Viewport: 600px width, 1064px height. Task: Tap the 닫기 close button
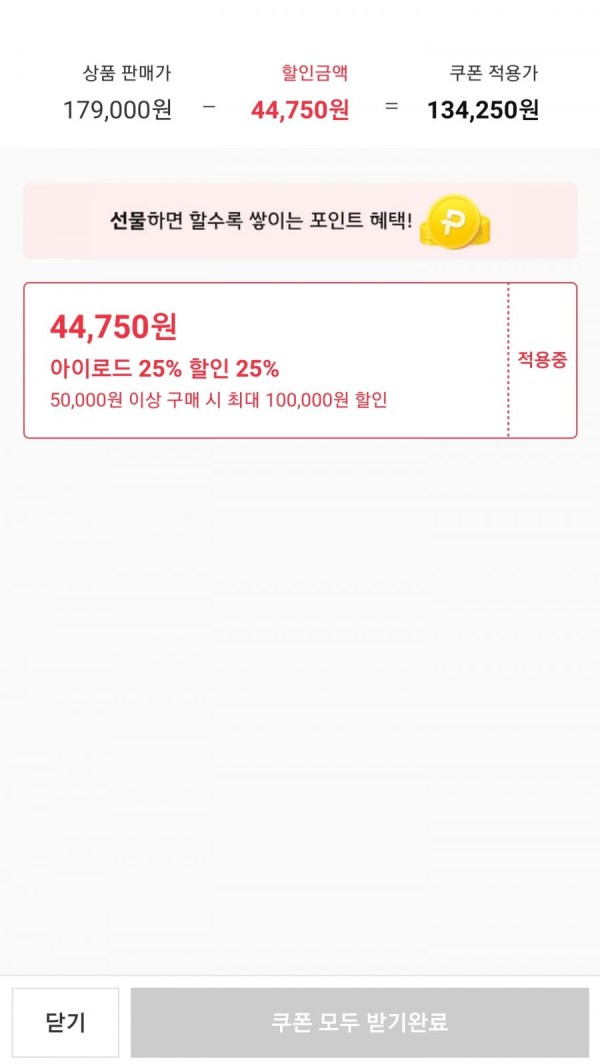(x=66, y=1022)
